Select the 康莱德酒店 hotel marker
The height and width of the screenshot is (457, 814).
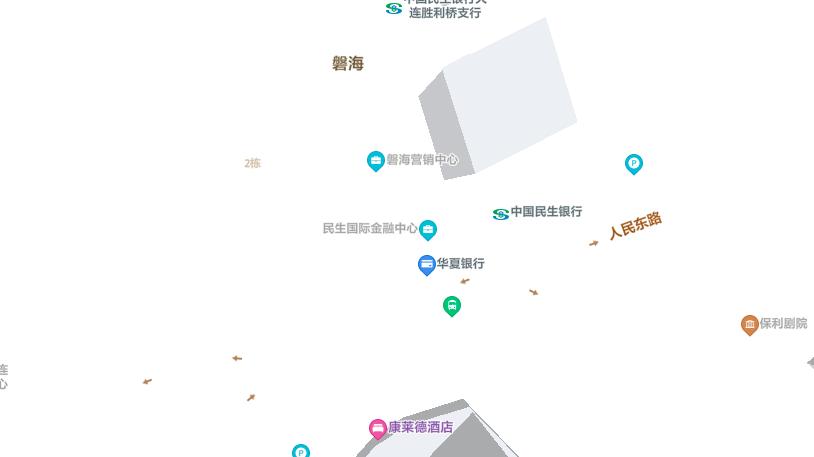(378, 428)
